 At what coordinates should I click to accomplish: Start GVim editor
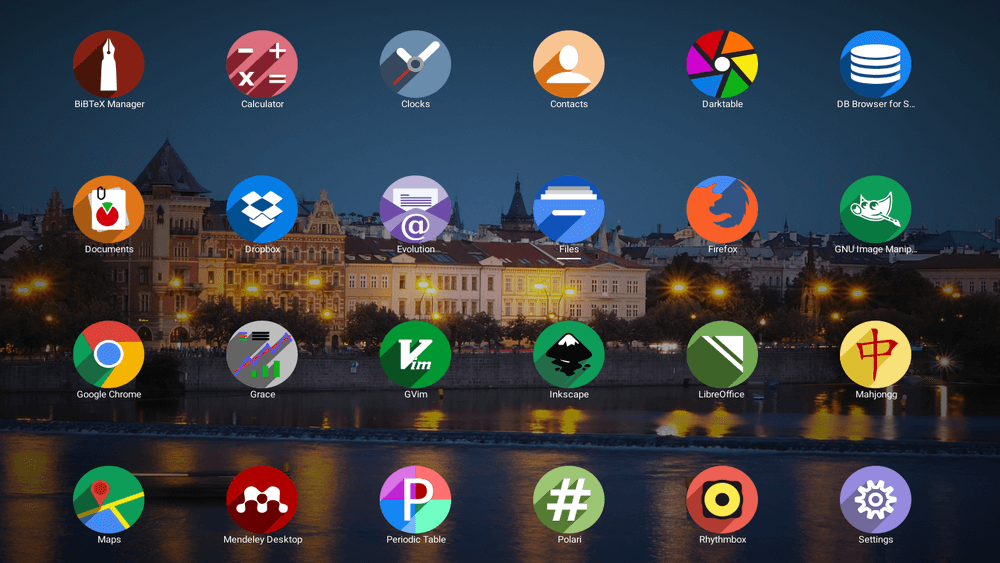point(415,355)
